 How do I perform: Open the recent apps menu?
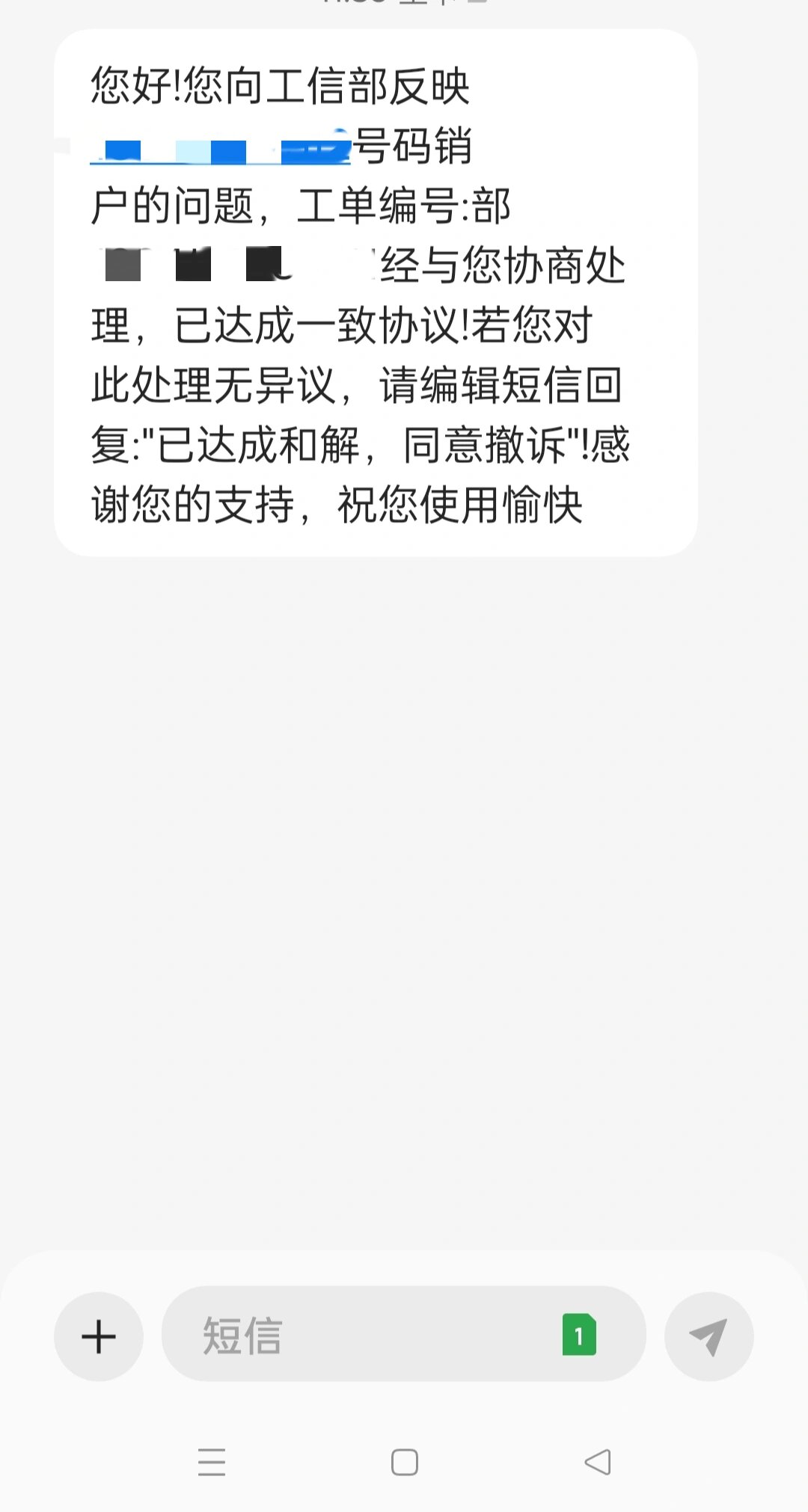(x=212, y=1462)
